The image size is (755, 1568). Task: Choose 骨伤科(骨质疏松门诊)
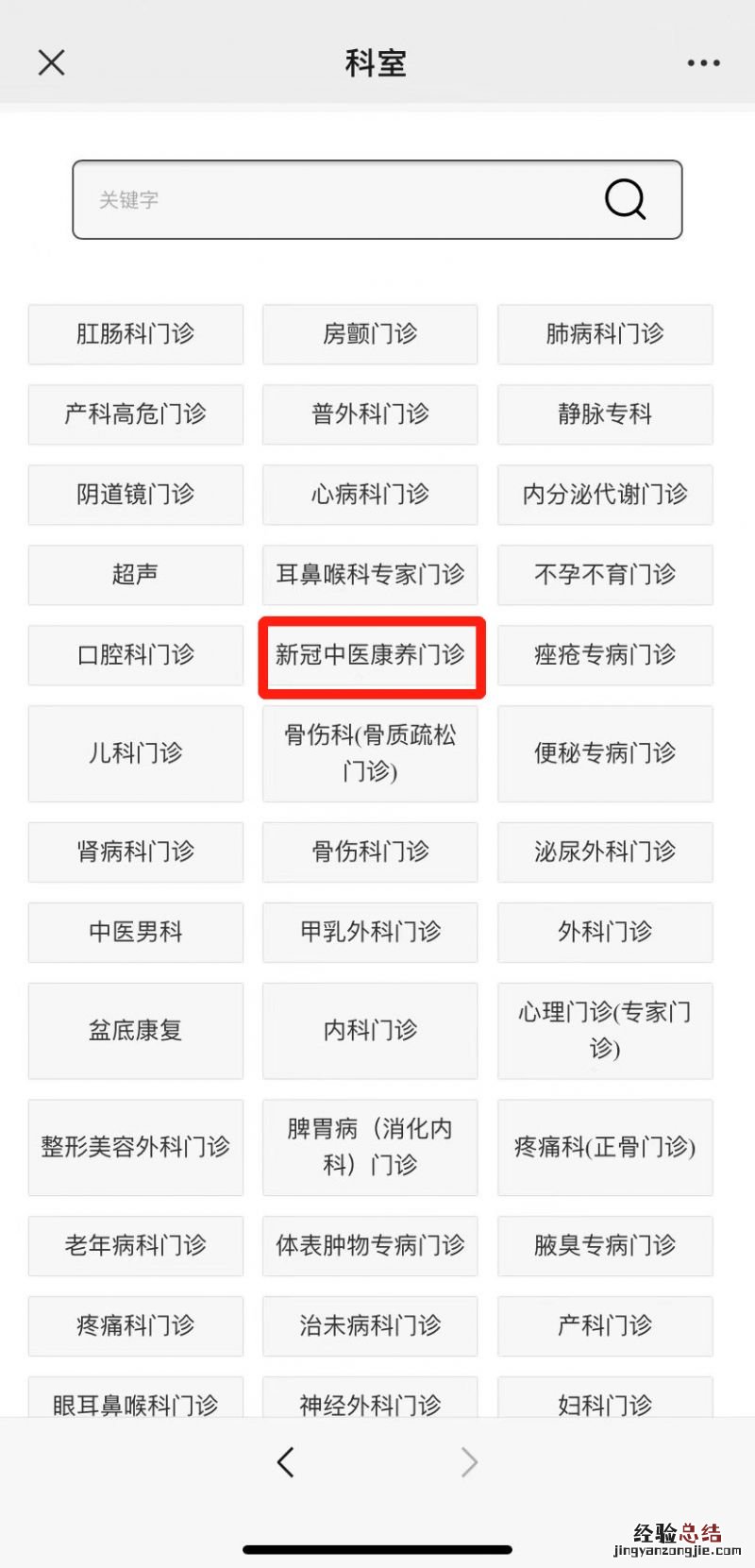(370, 753)
